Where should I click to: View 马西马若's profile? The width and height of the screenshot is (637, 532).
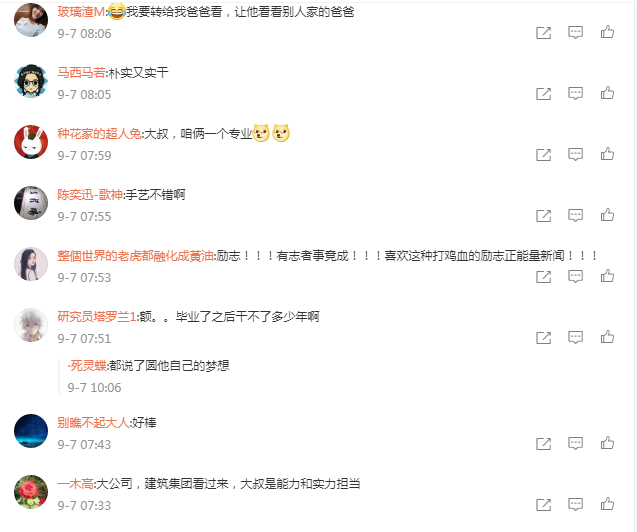click(x=81, y=72)
